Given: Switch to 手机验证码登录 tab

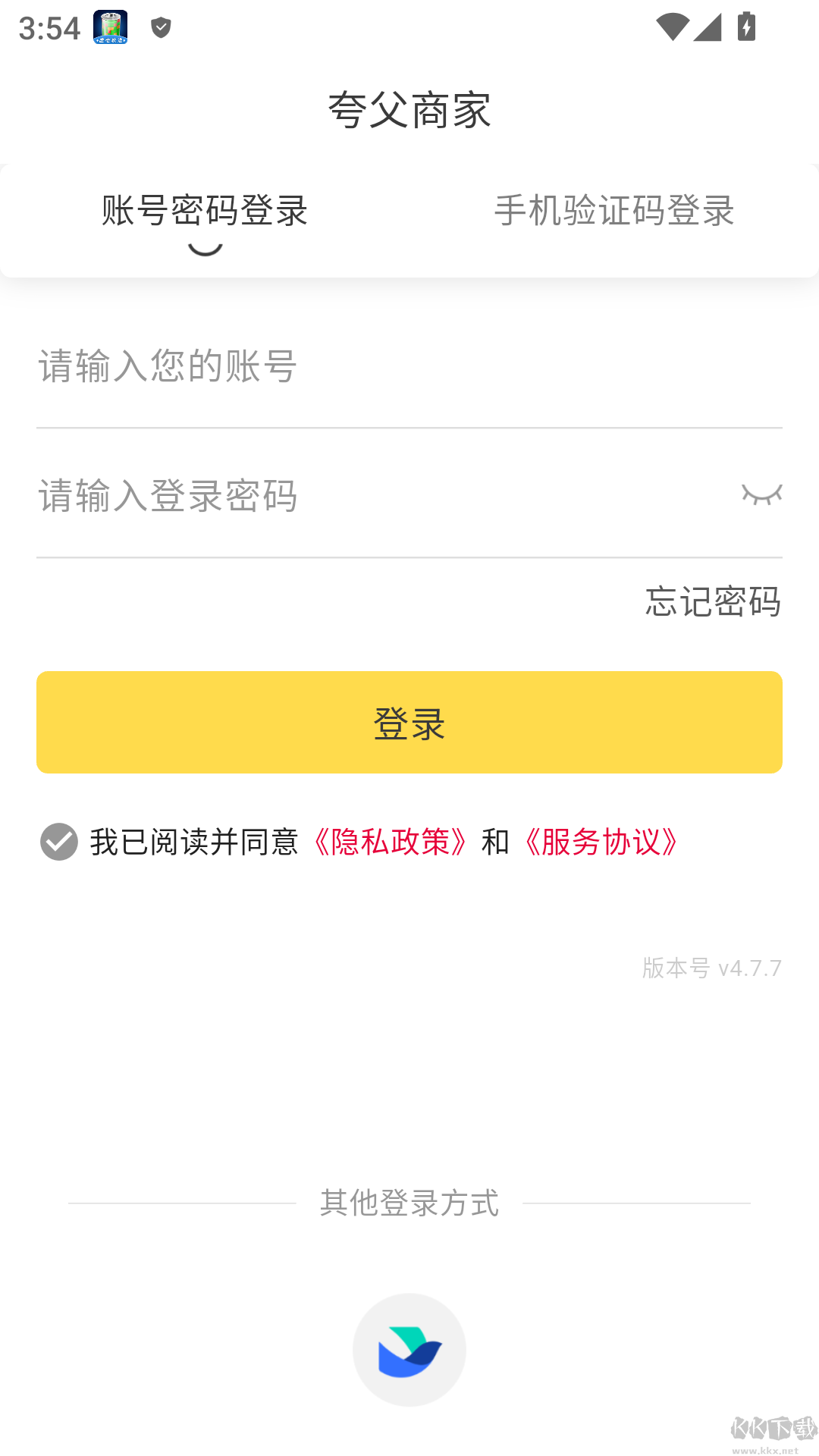Looking at the screenshot, I should pos(614,213).
